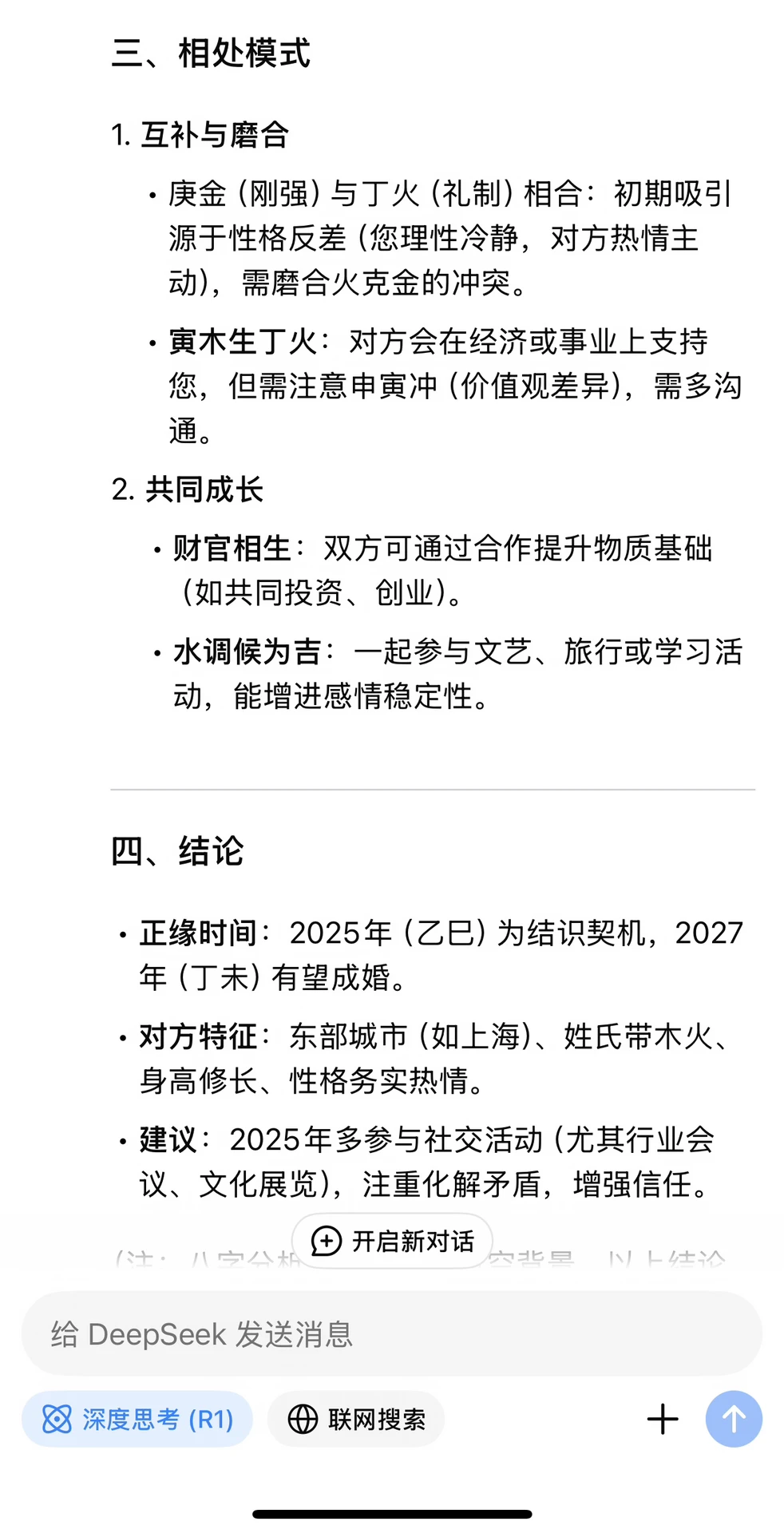Start a new chat with 开启新对话
This screenshot has height=1533, width=784.
[392, 1241]
